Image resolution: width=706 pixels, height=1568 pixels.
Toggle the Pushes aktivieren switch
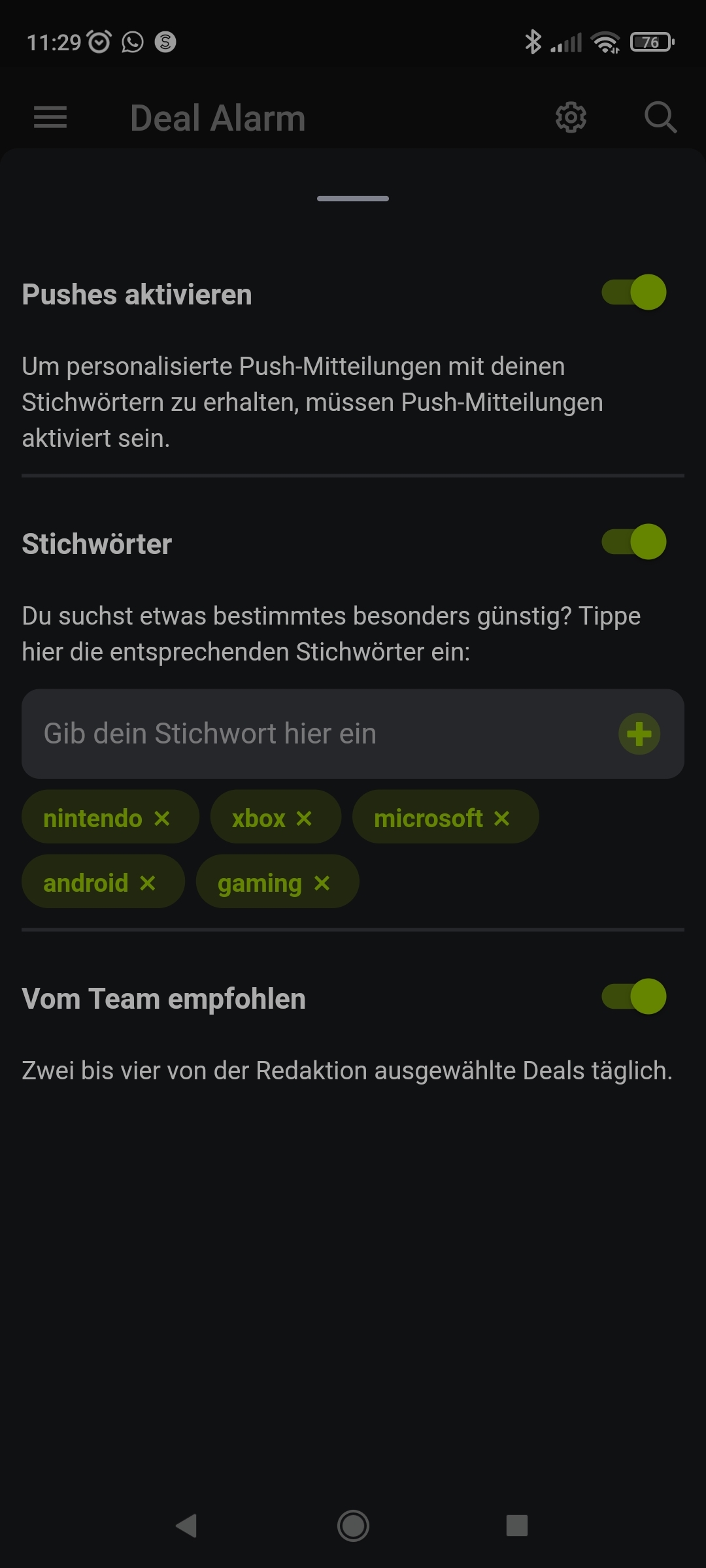tap(633, 292)
